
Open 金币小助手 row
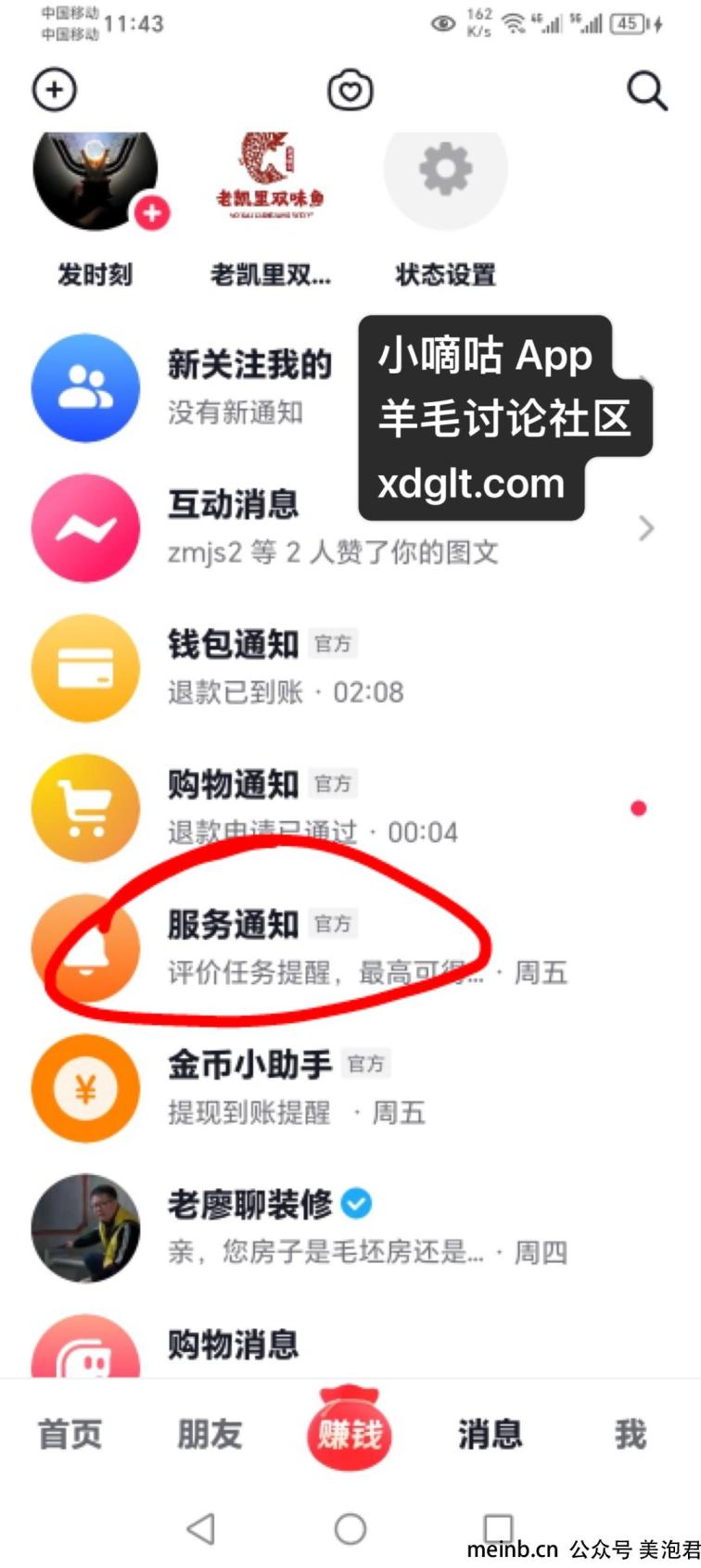[350, 1088]
